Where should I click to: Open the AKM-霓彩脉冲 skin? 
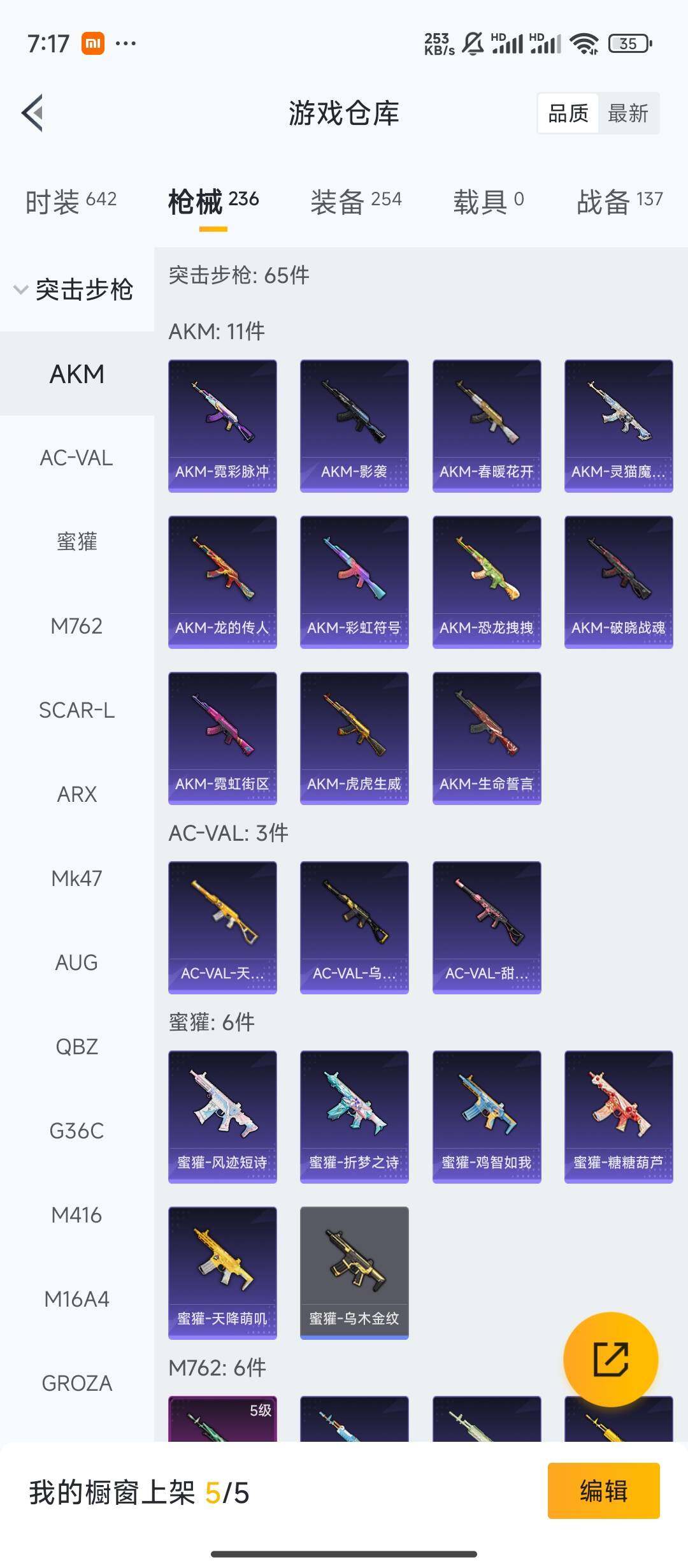click(x=222, y=426)
